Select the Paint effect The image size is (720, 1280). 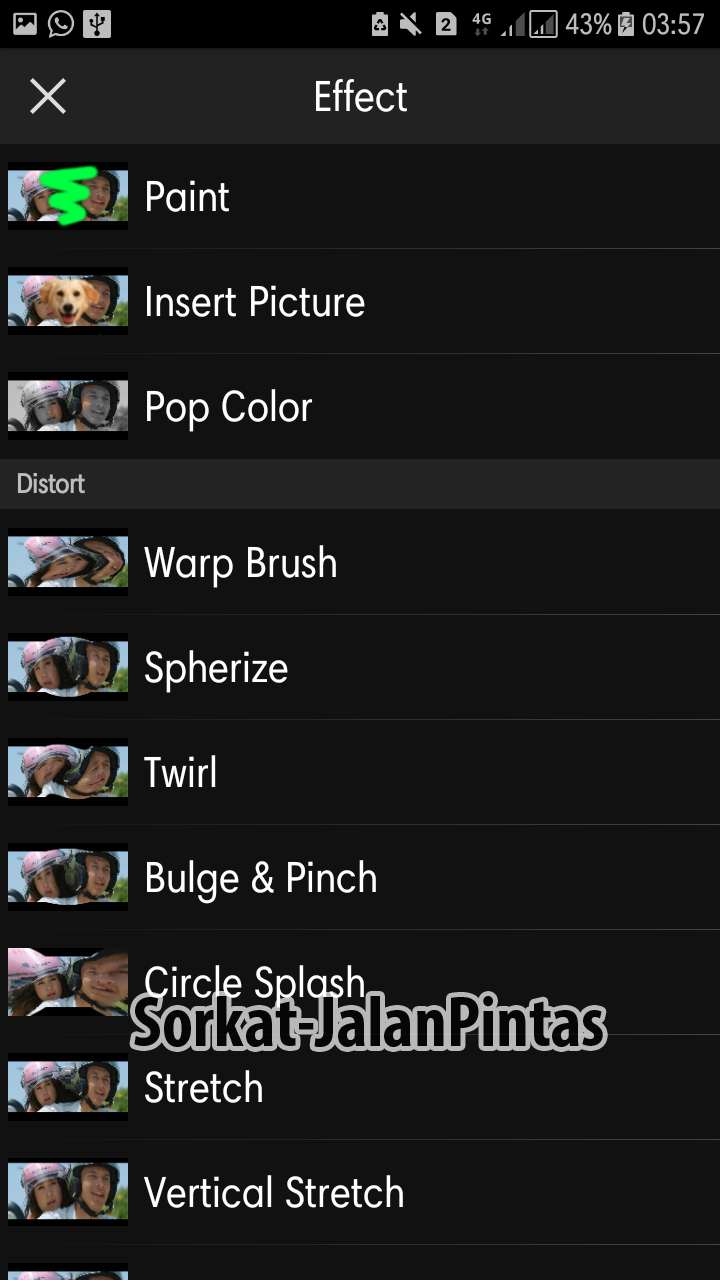[186, 196]
